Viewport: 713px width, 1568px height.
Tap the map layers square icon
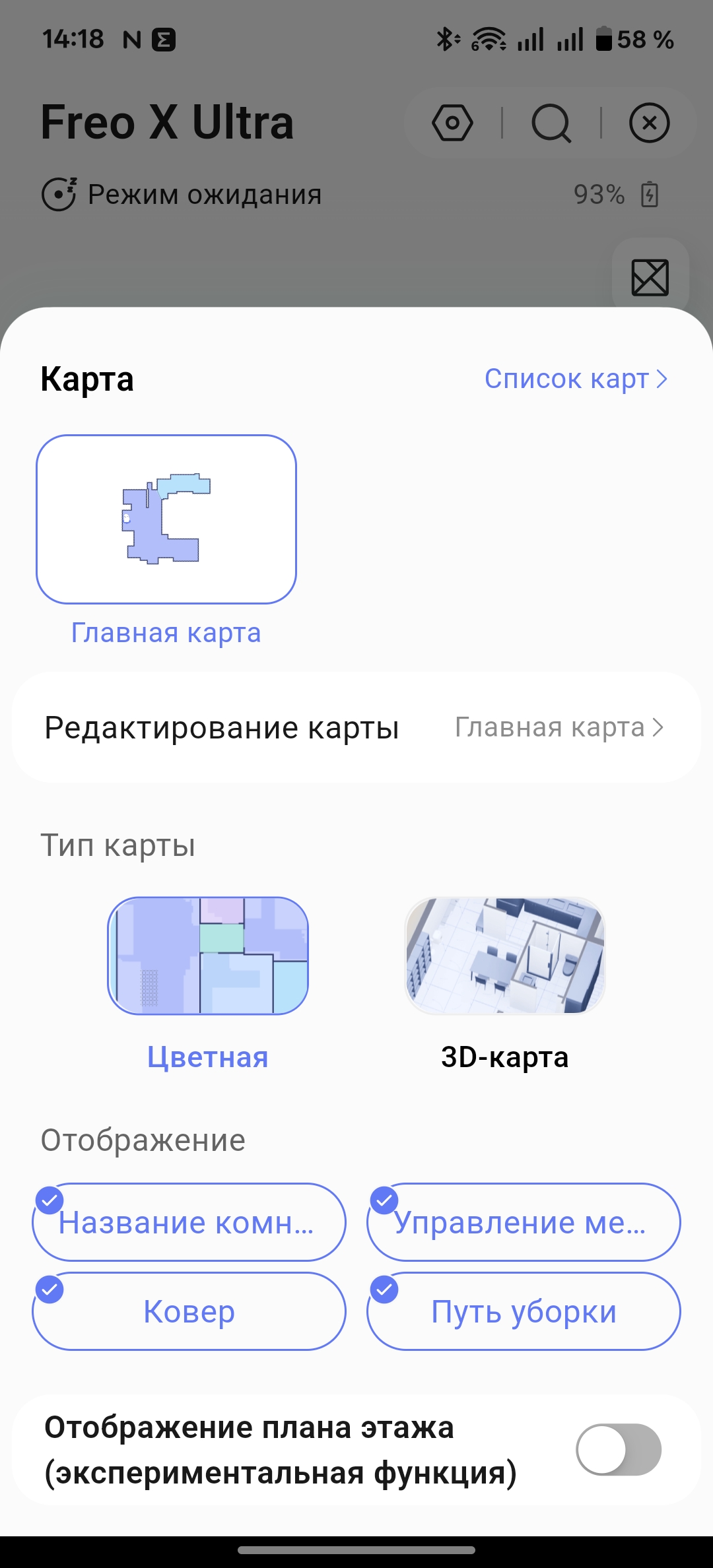coord(650,277)
